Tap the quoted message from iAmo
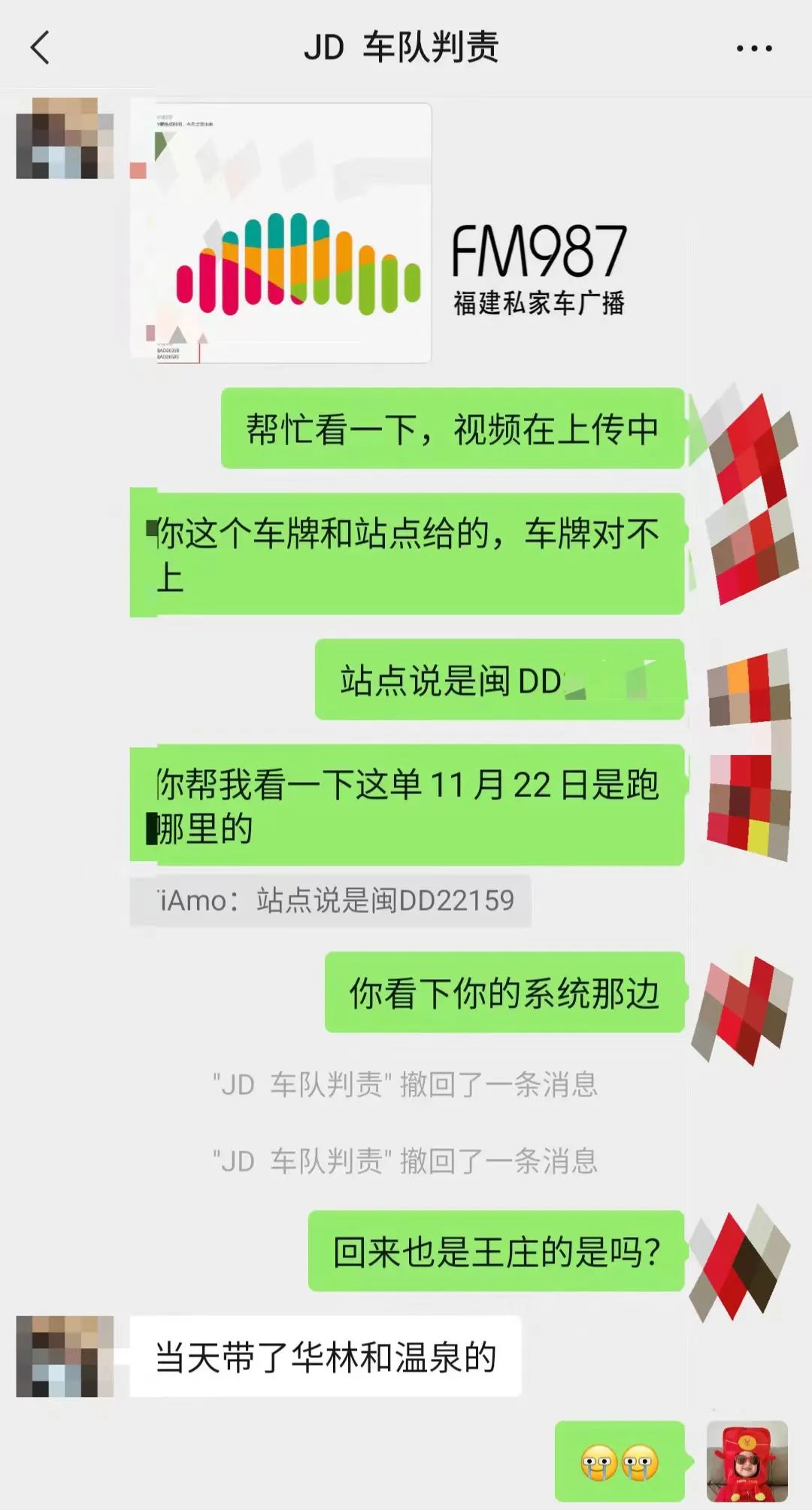Image resolution: width=812 pixels, height=1510 pixels. point(331,900)
